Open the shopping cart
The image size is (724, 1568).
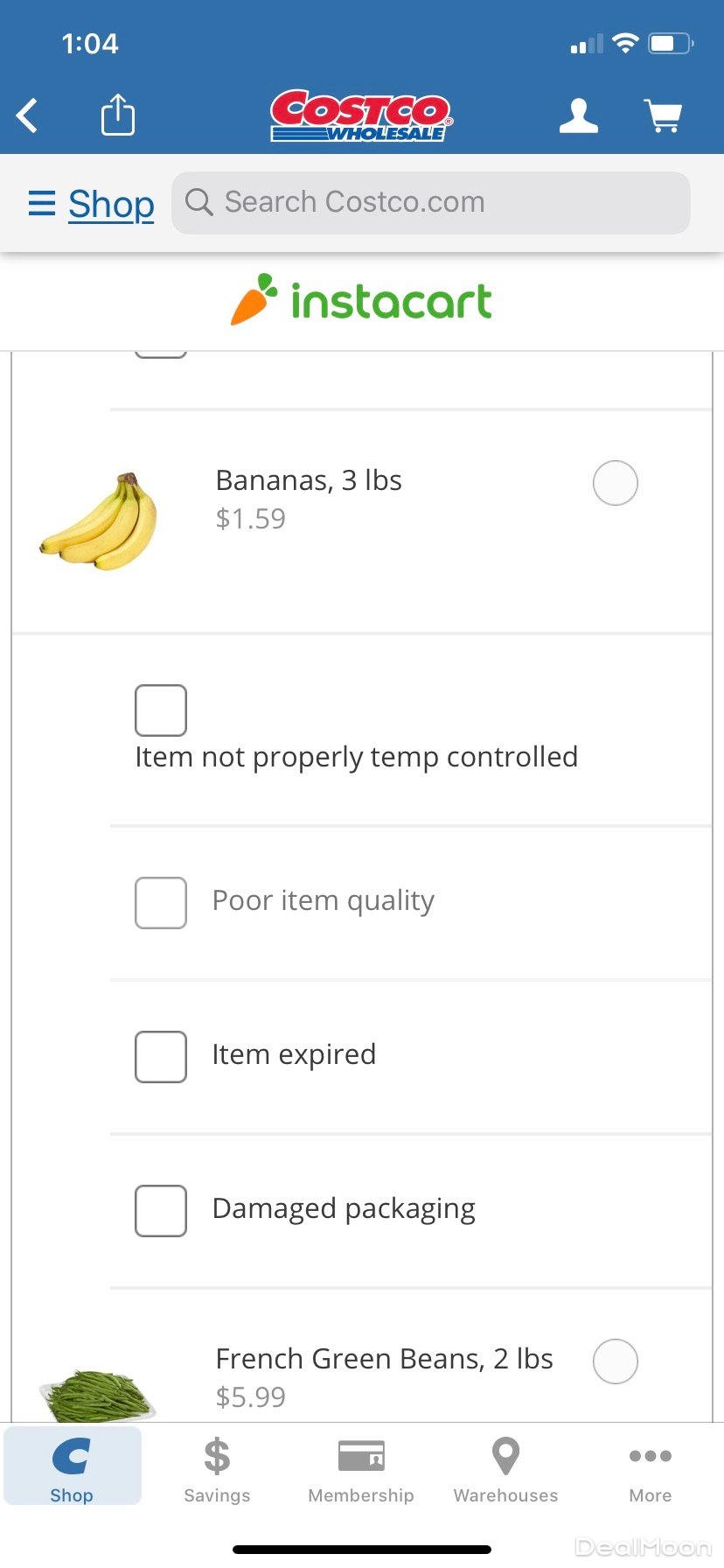point(663,115)
